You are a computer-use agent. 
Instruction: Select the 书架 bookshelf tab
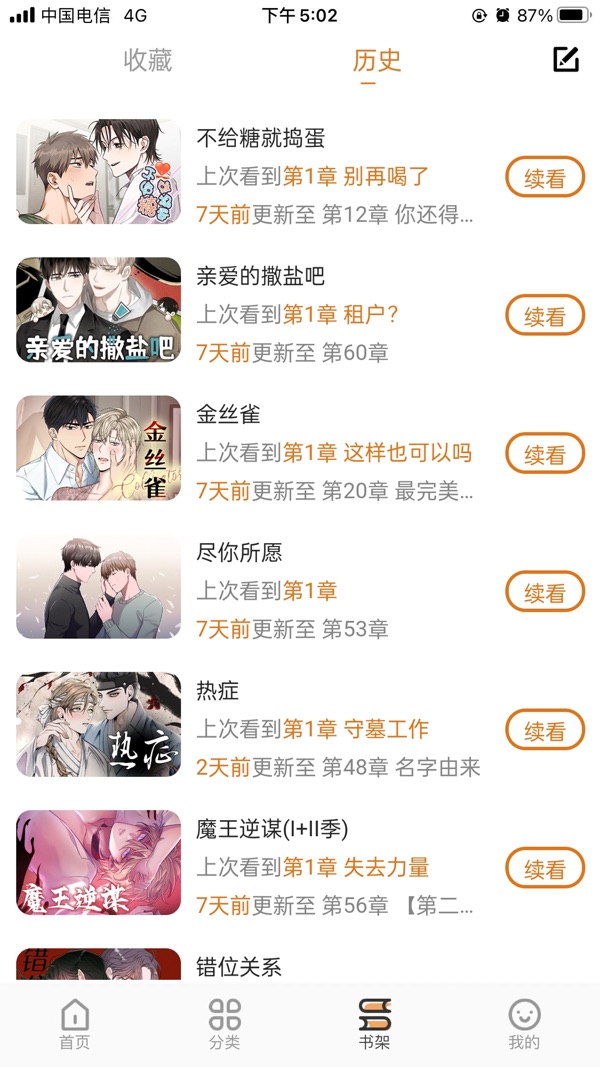click(x=375, y=1025)
